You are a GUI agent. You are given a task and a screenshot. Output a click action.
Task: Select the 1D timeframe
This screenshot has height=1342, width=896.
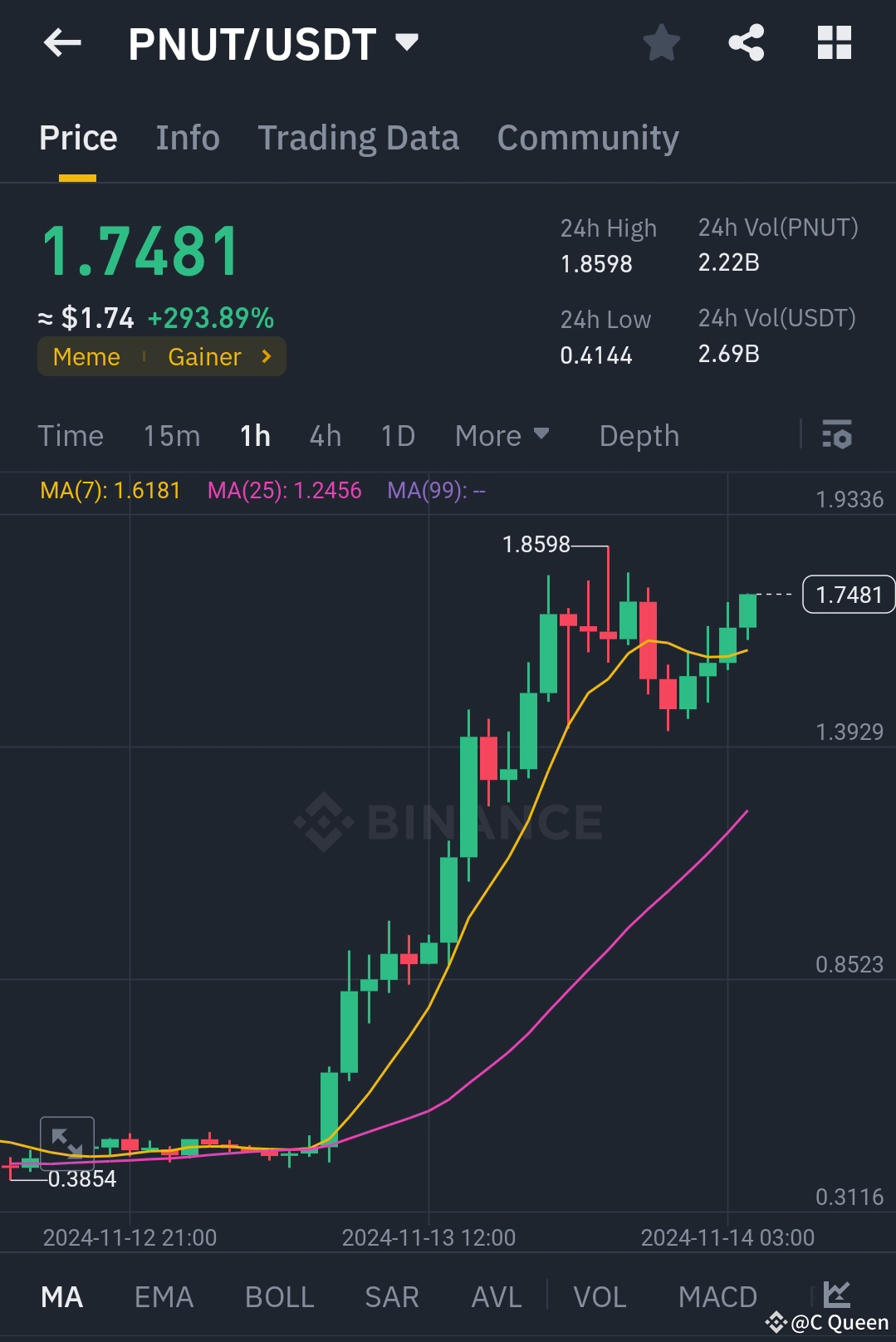tap(396, 435)
